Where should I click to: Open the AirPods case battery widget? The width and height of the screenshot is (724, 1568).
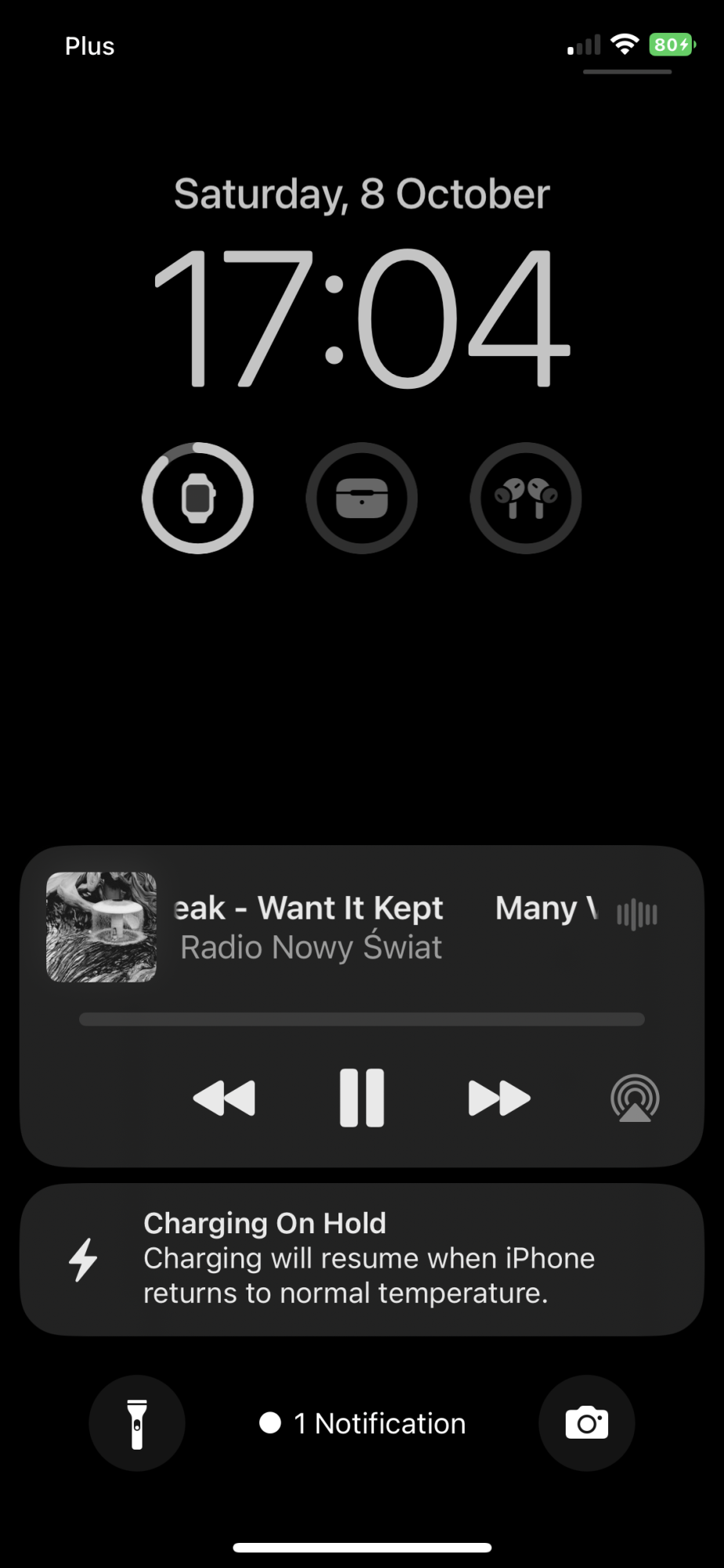pyautogui.click(x=362, y=499)
